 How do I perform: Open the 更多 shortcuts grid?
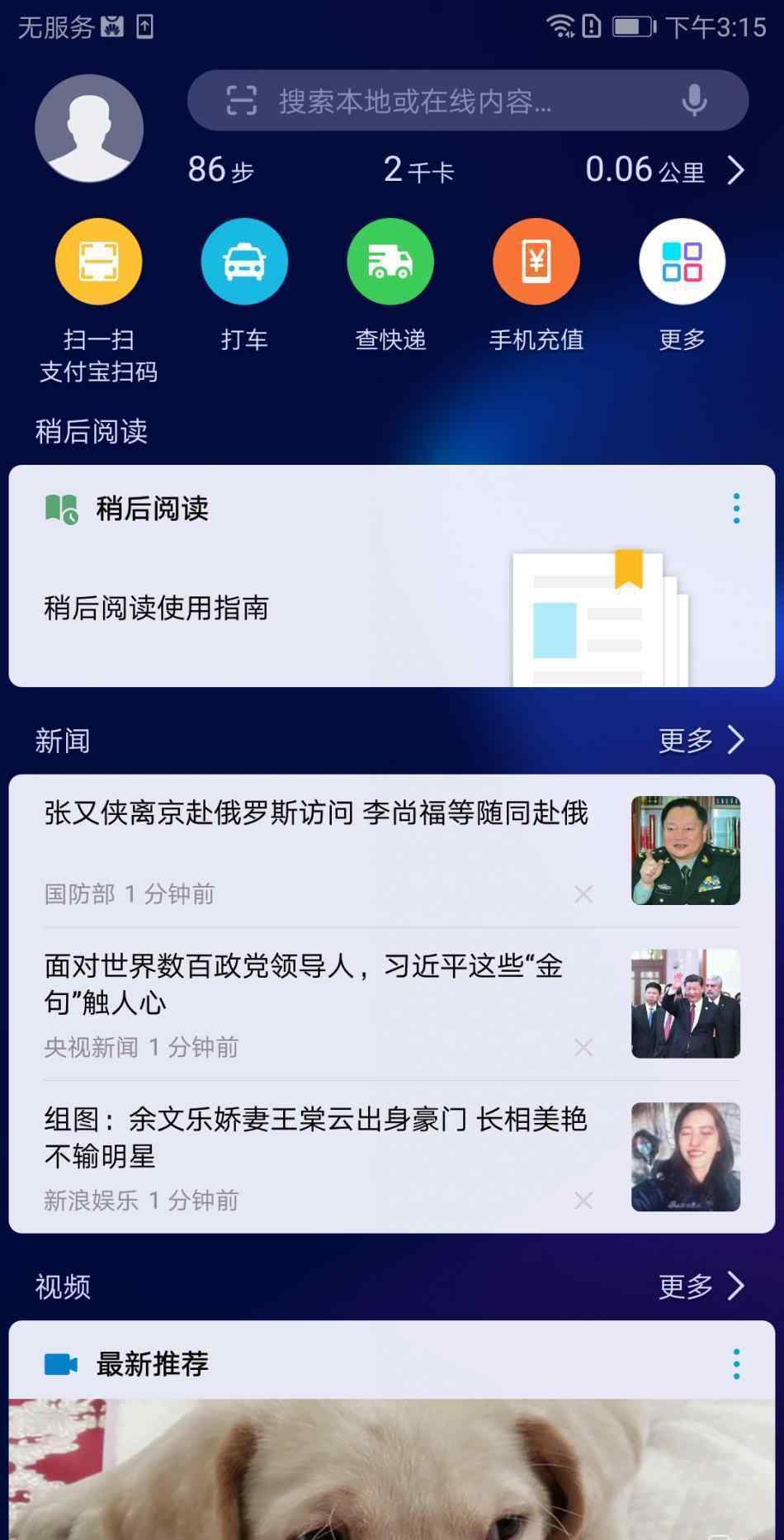[682, 262]
